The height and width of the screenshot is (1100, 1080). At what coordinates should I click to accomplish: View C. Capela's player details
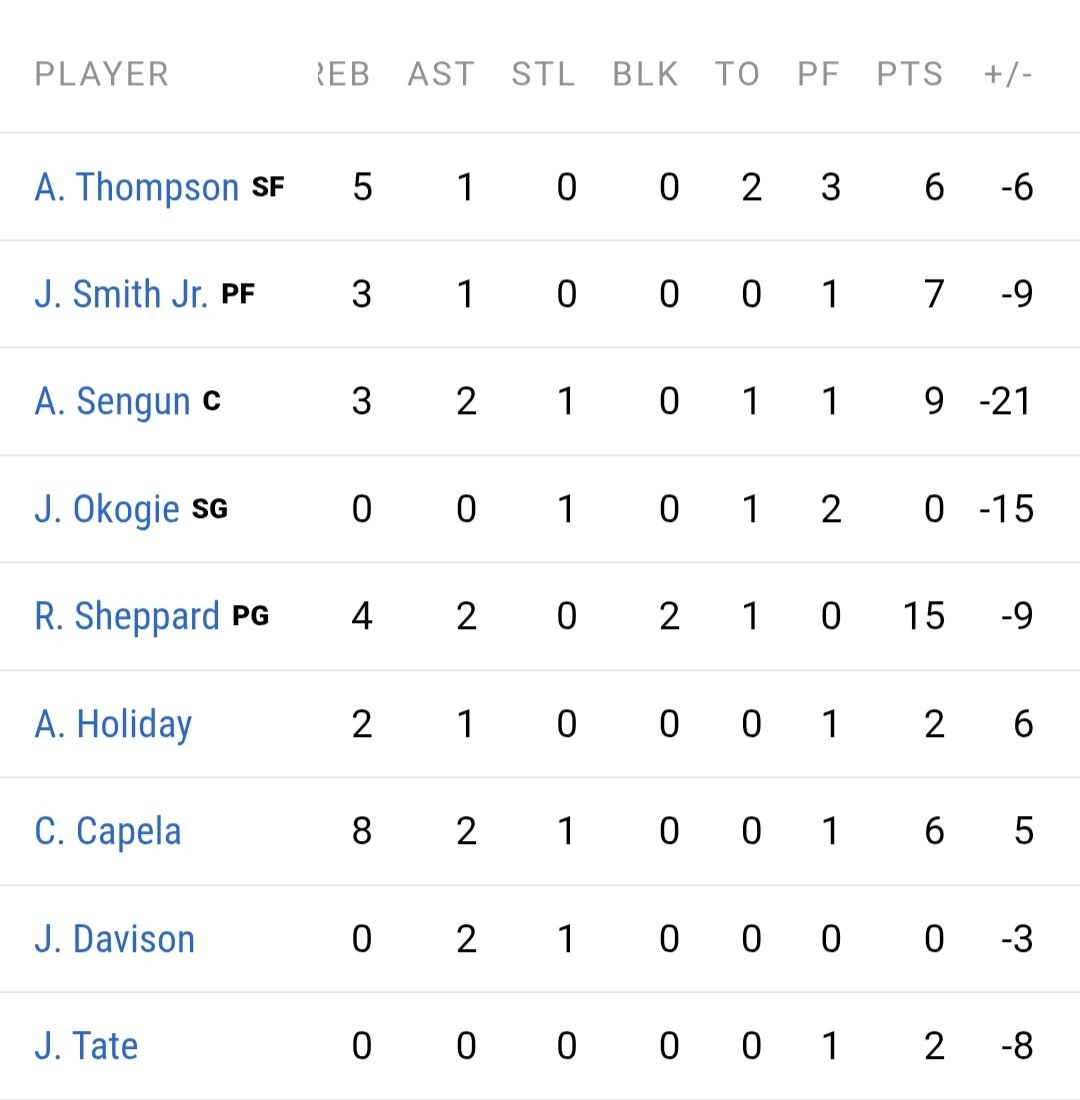tap(108, 832)
